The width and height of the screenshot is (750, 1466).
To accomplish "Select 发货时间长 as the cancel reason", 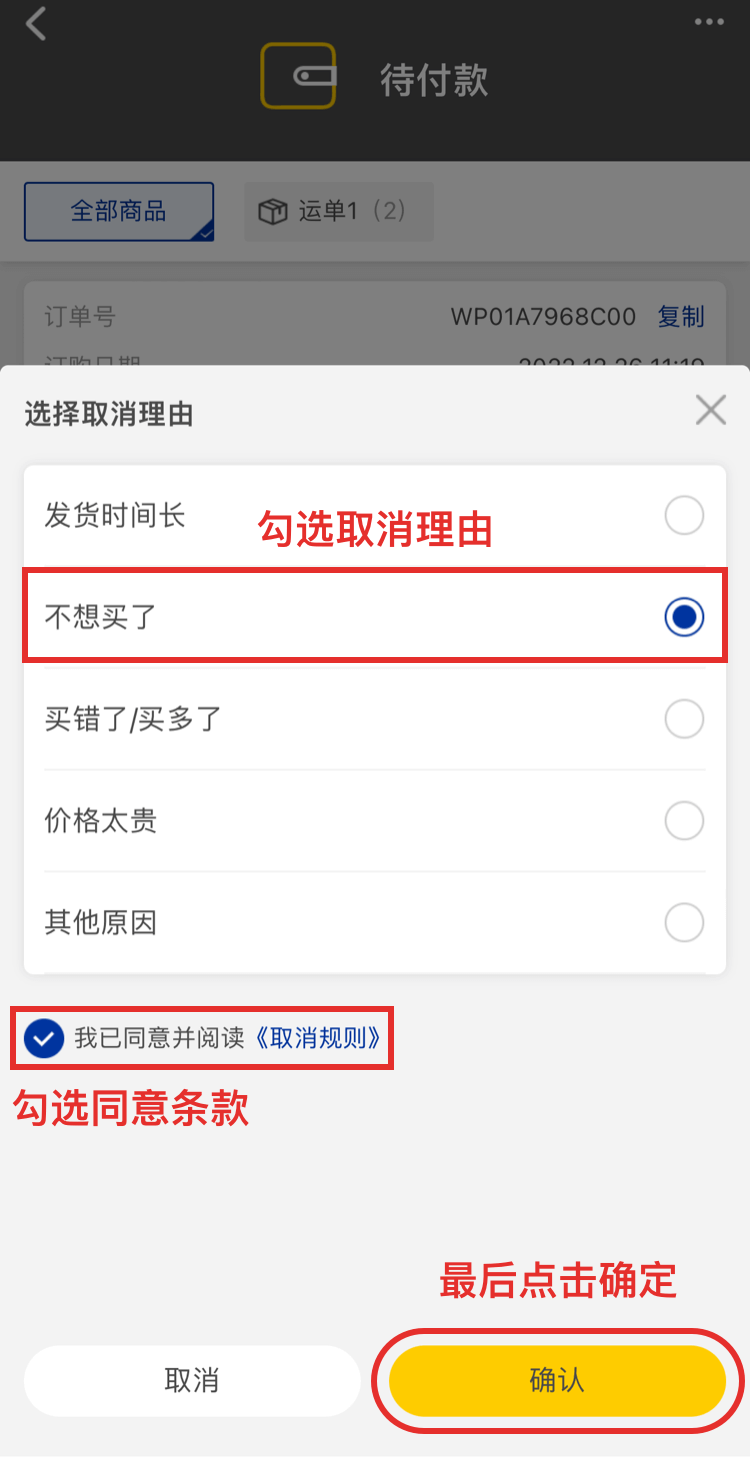I will click(x=684, y=516).
